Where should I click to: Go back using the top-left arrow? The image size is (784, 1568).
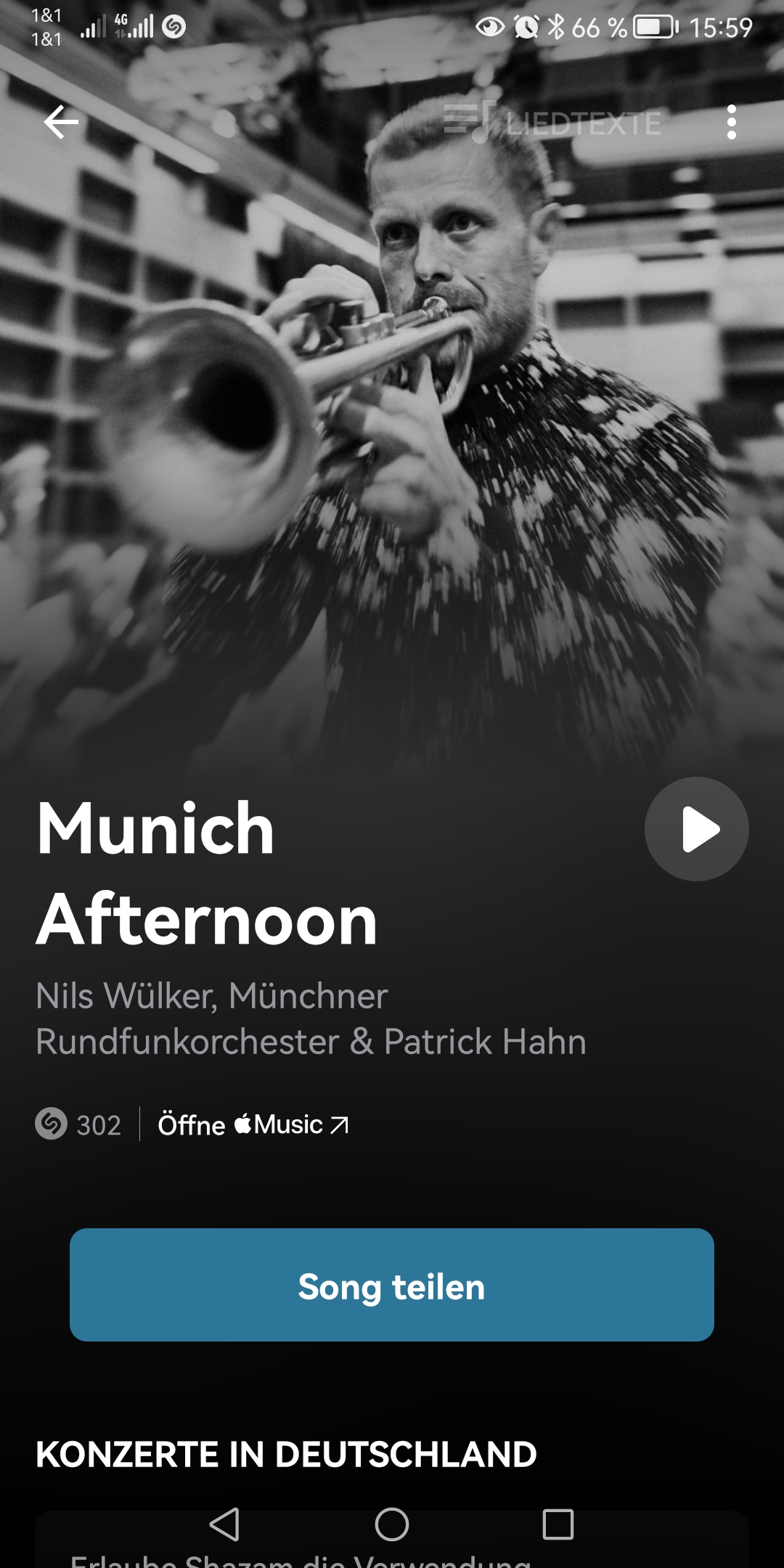pos(61,122)
